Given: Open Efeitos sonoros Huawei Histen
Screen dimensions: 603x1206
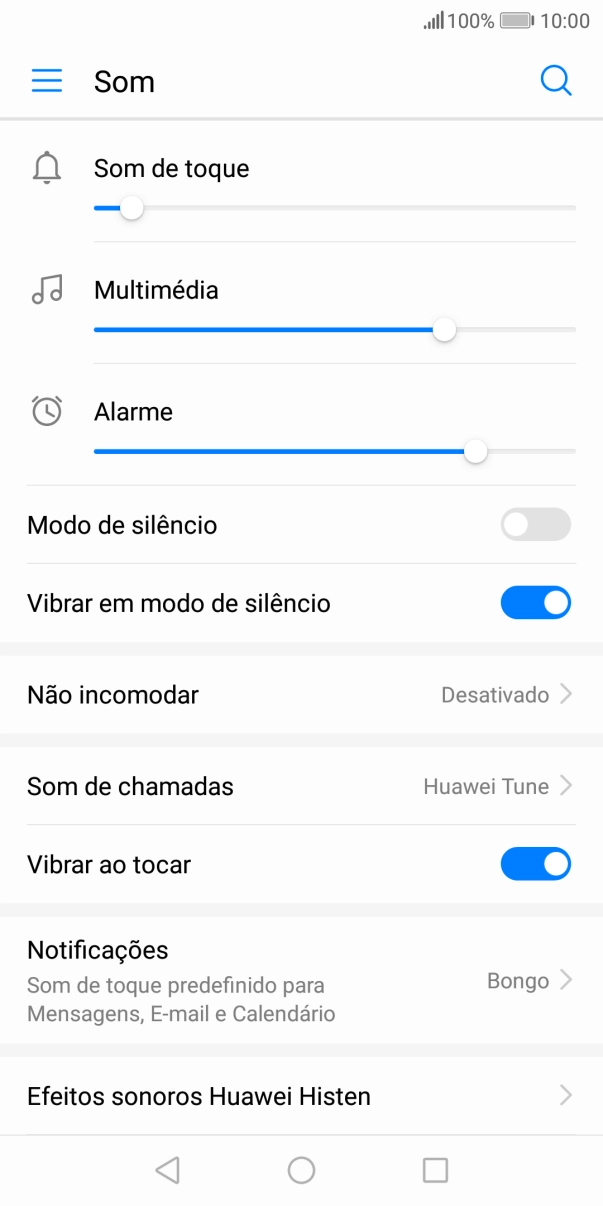Looking at the screenshot, I should click(300, 1096).
